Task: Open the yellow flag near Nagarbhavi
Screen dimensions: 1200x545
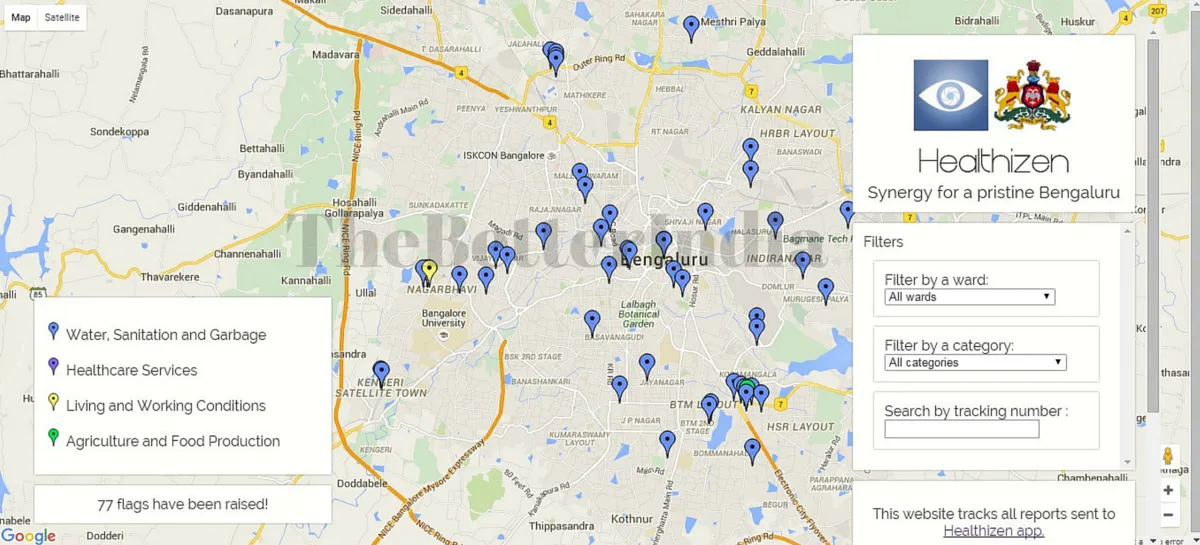Action: [x=429, y=270]
